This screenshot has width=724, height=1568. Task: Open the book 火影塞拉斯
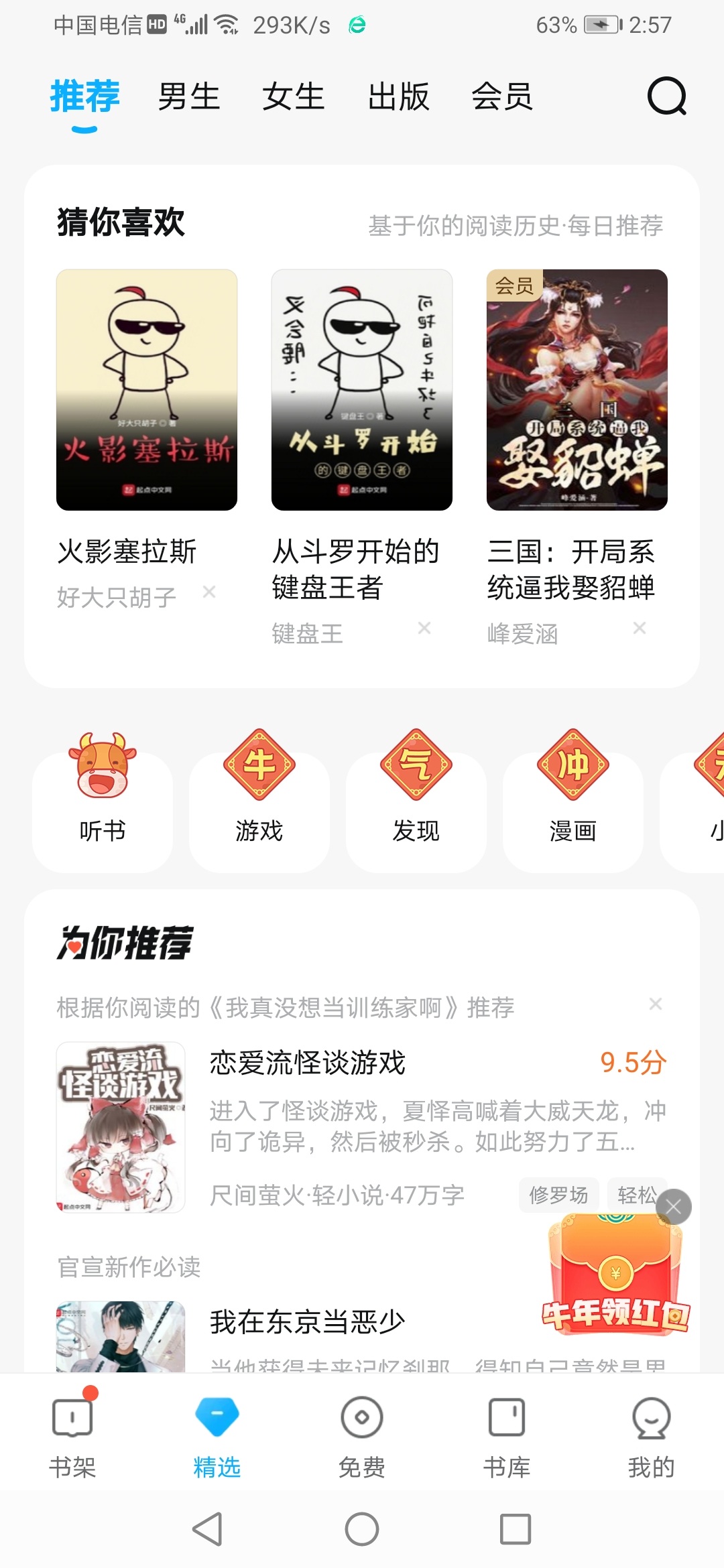point(147,390)
